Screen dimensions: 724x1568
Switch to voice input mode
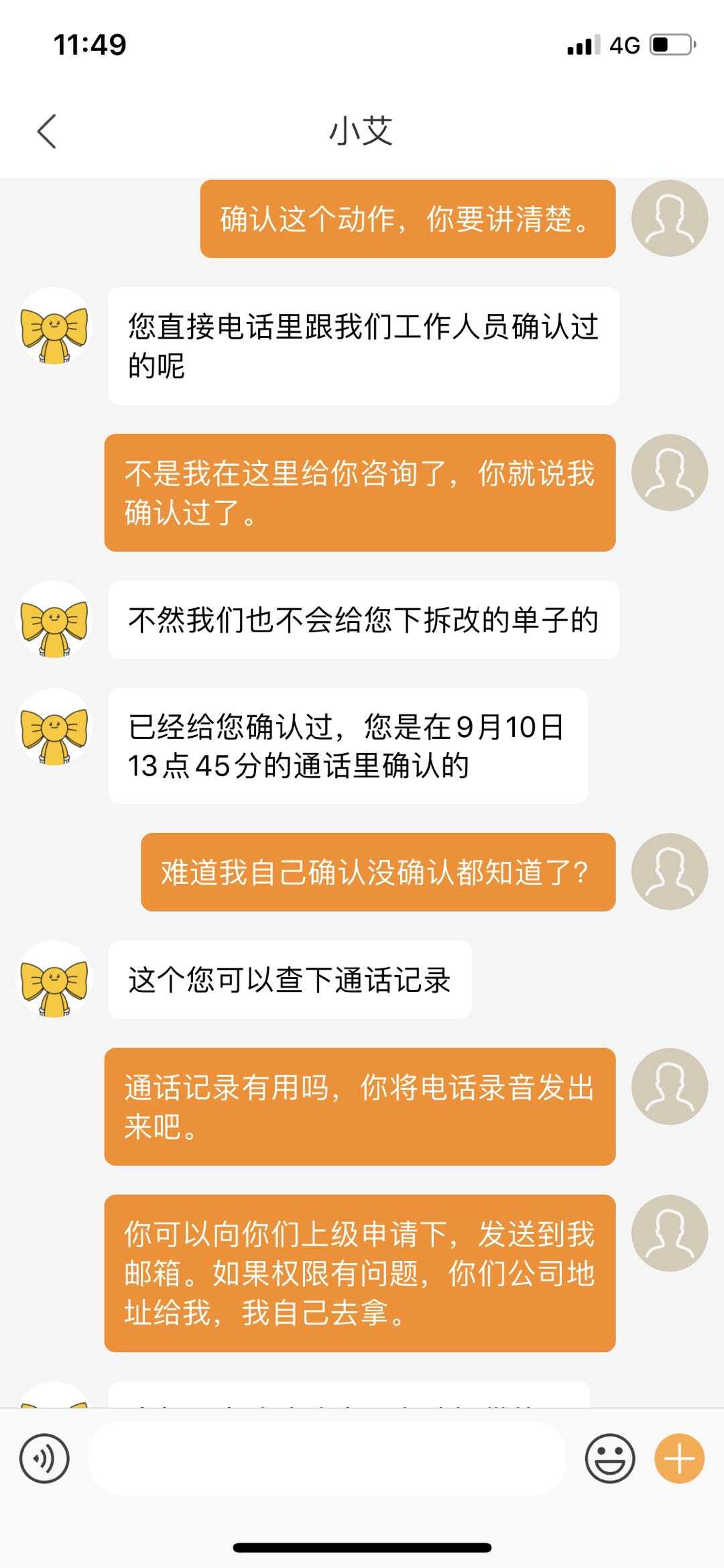click(x=44, y=1458)
